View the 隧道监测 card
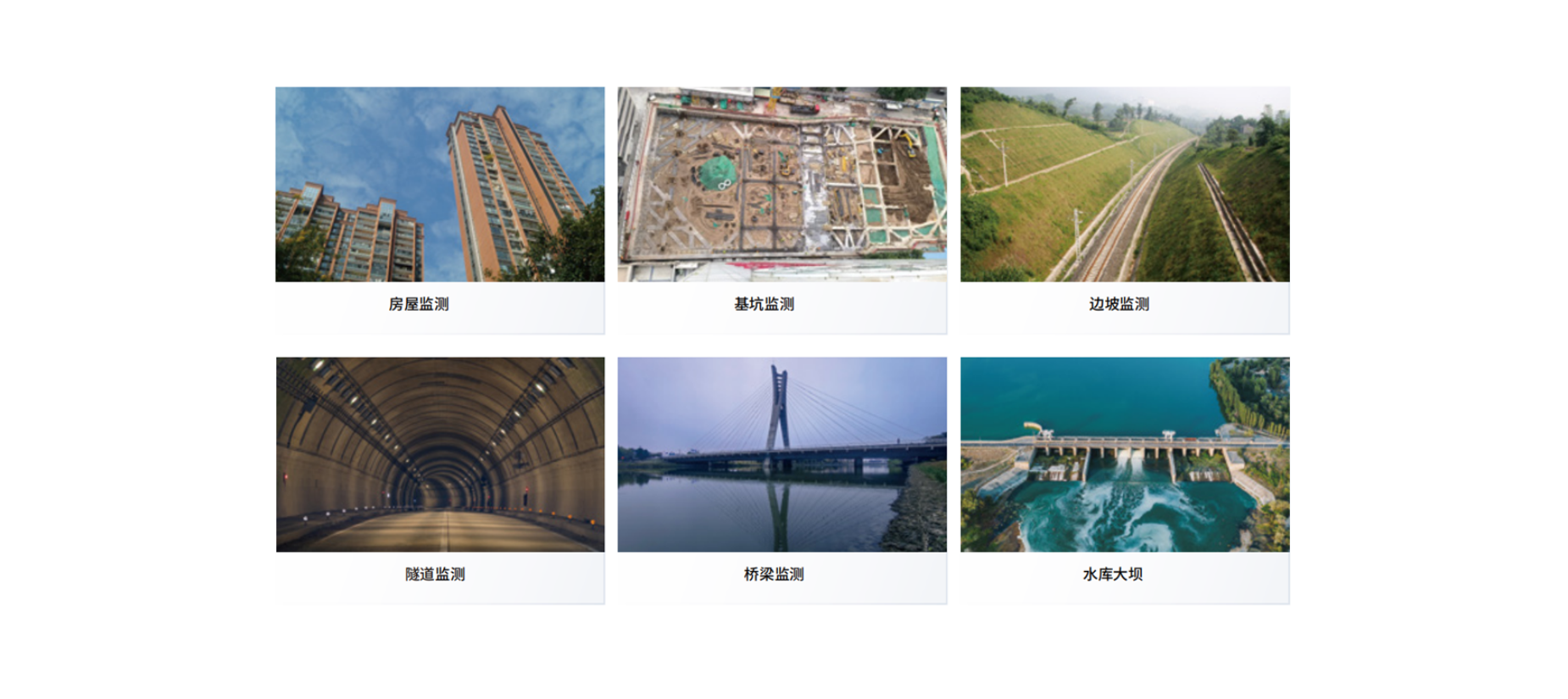The width and height of the screenshot is (1568, 699). click(x=440, y=480)
